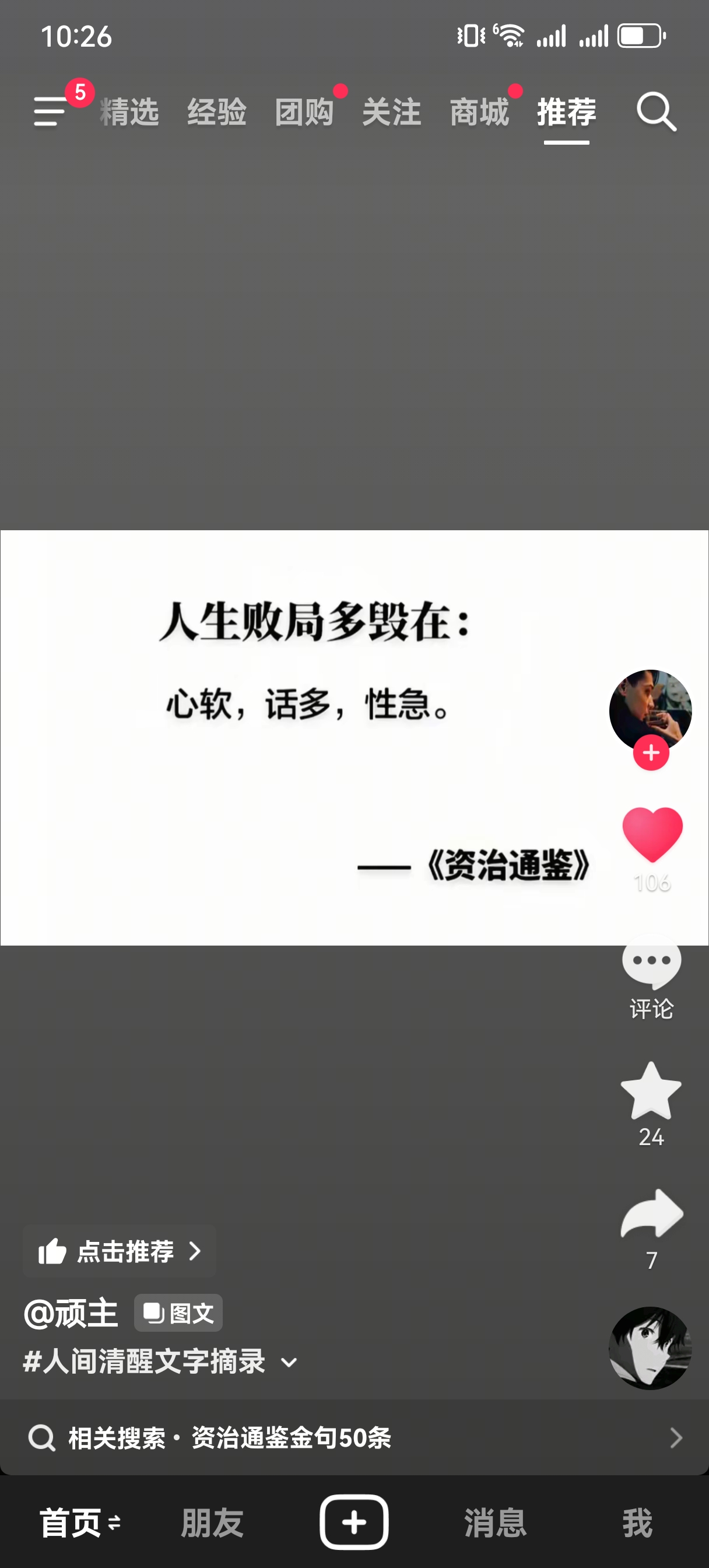Open @顽主's profile
This screenshot has height=1568, width=709.
click(71, 1313)
